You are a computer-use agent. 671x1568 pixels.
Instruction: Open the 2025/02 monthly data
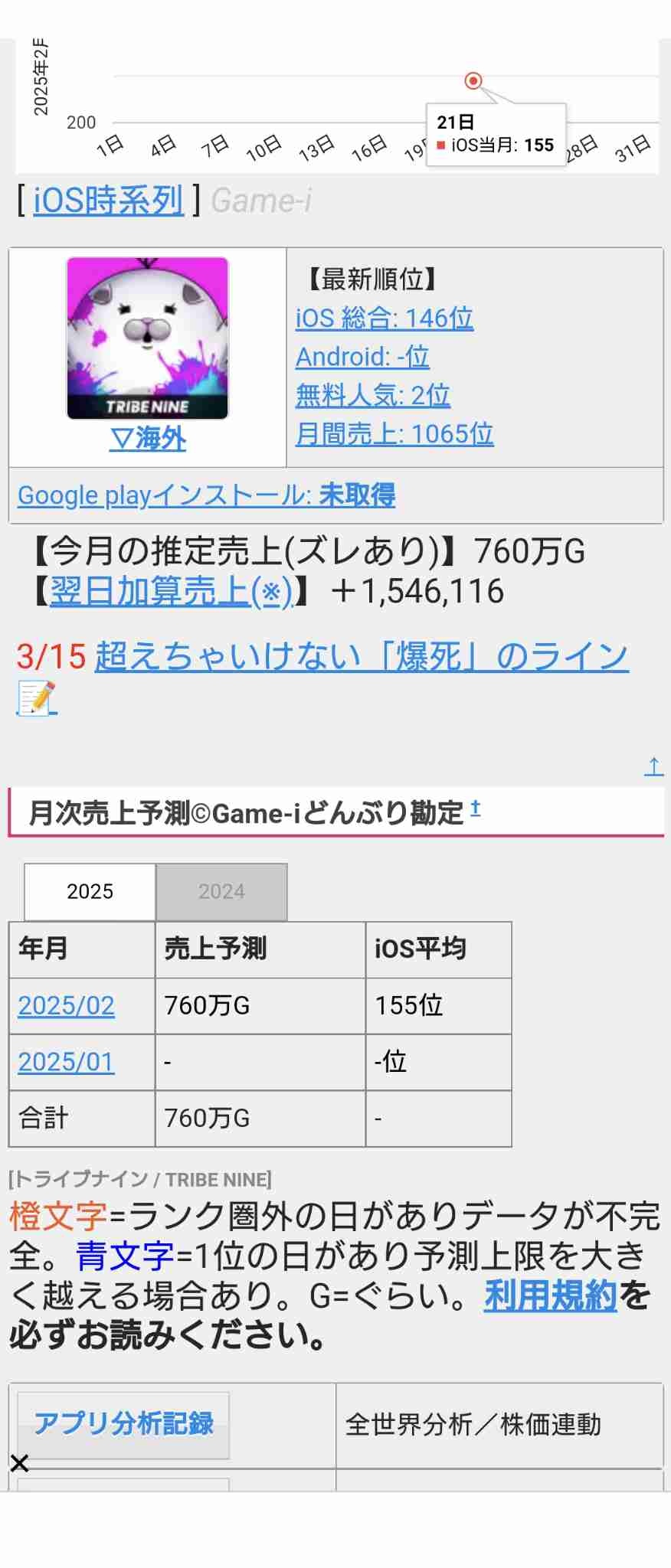[66, 1005]
